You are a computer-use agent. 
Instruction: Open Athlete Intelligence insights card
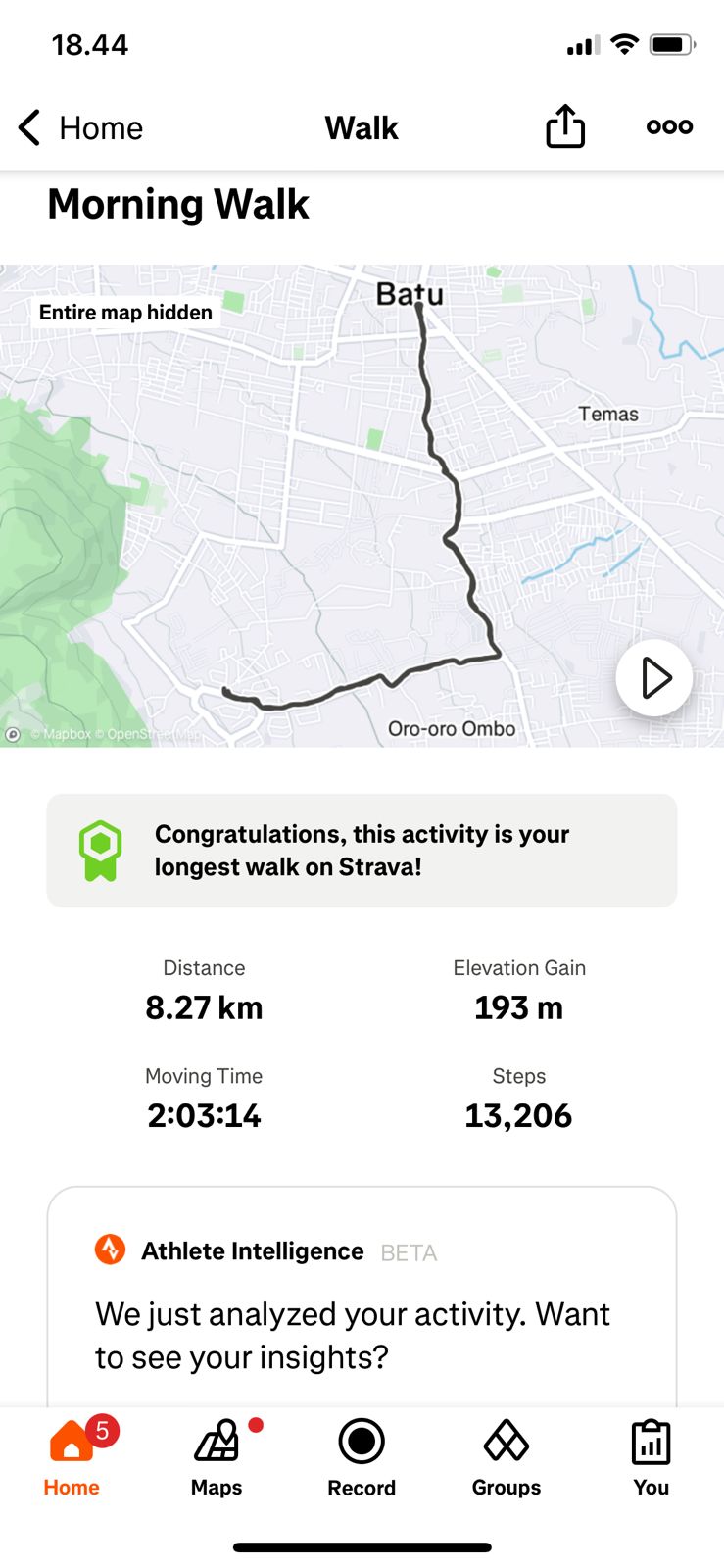tap(362, 1303)
